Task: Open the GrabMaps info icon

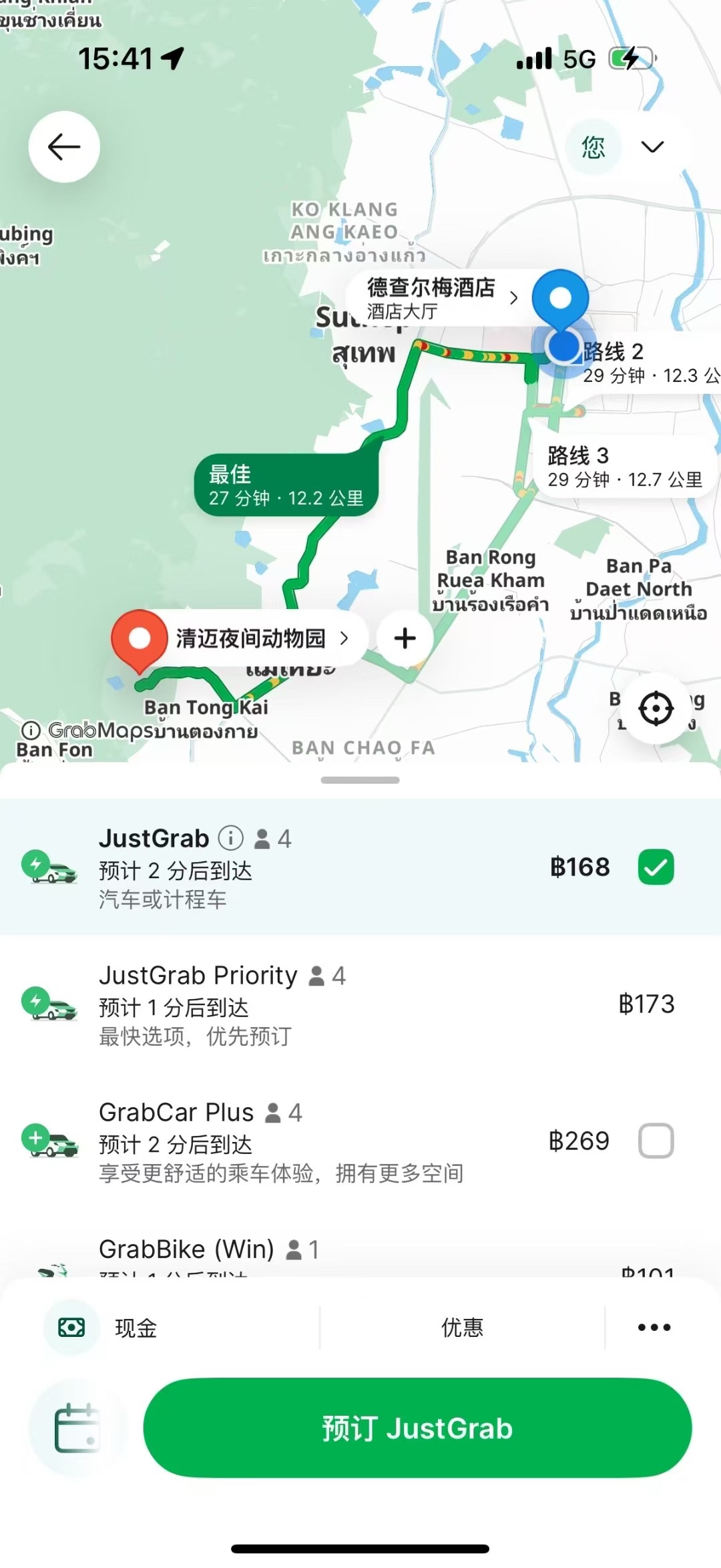Action: pos(31,731)
